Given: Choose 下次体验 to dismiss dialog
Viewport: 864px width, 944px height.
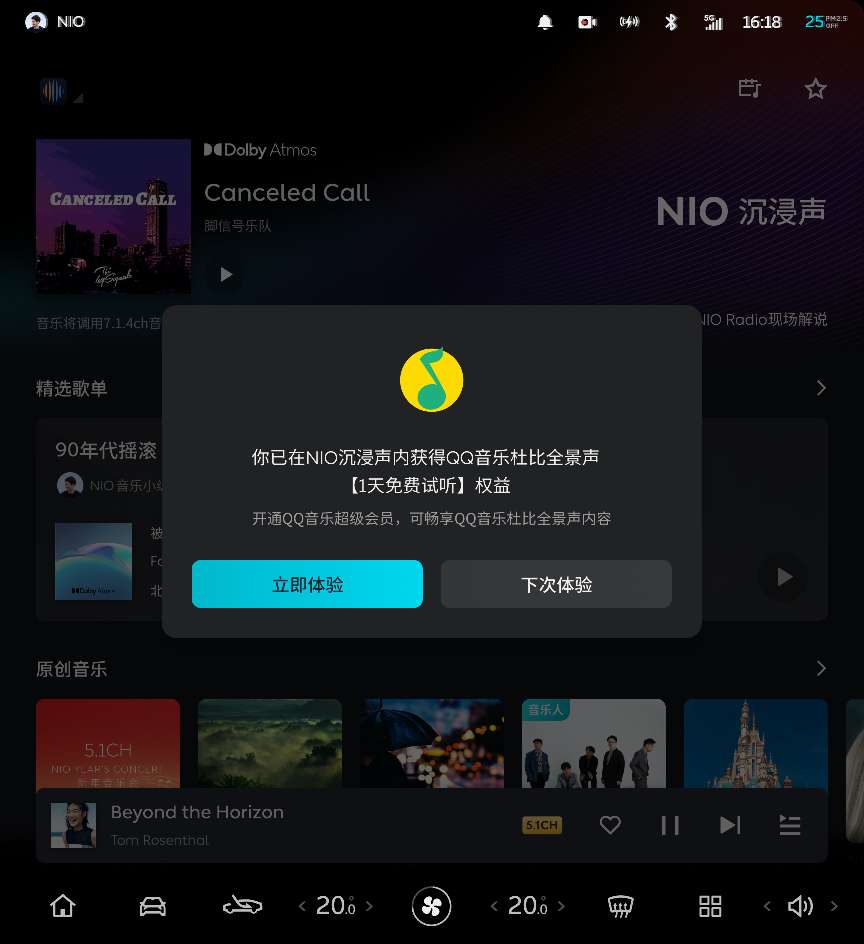Looking at the screenshot, I should point(556,584).
